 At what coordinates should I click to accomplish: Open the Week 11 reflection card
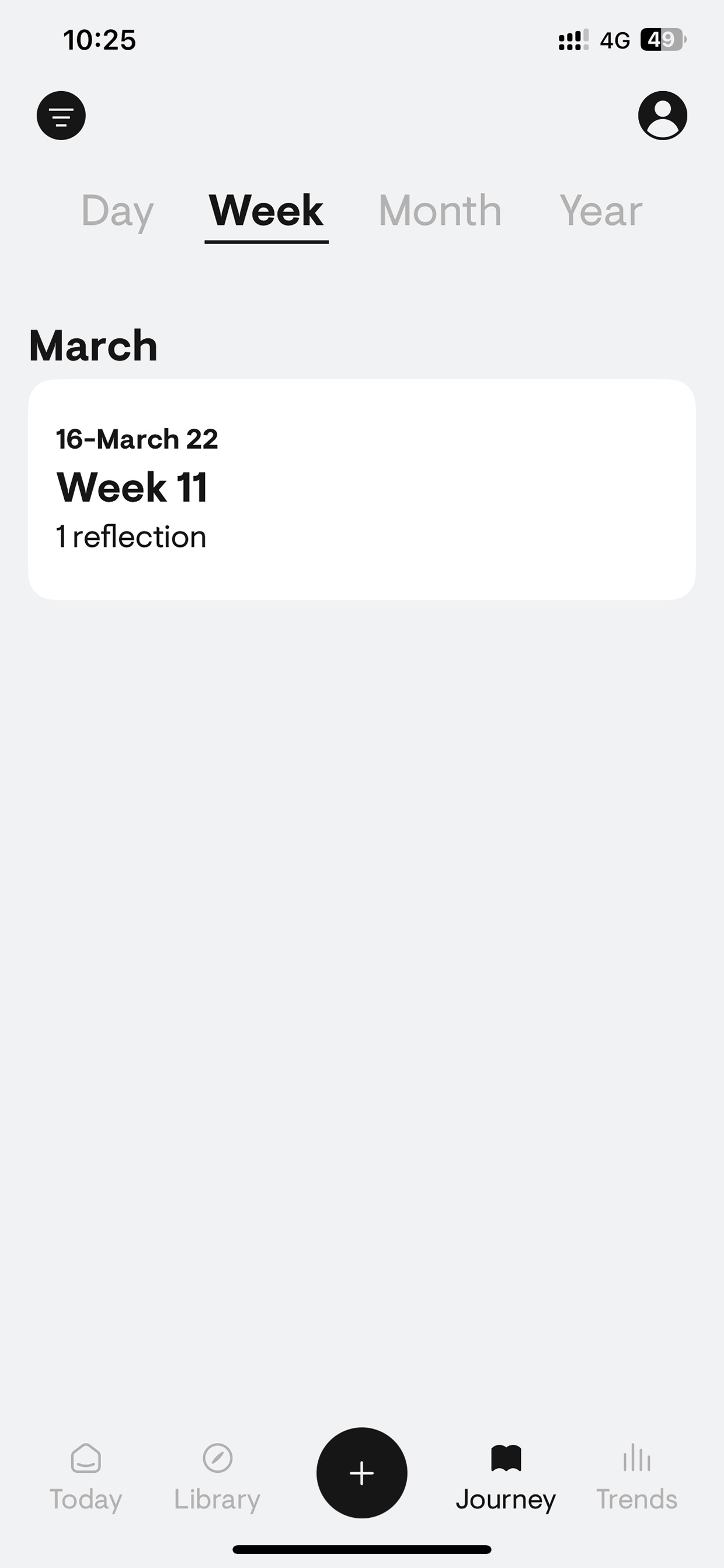coord(362,490)
